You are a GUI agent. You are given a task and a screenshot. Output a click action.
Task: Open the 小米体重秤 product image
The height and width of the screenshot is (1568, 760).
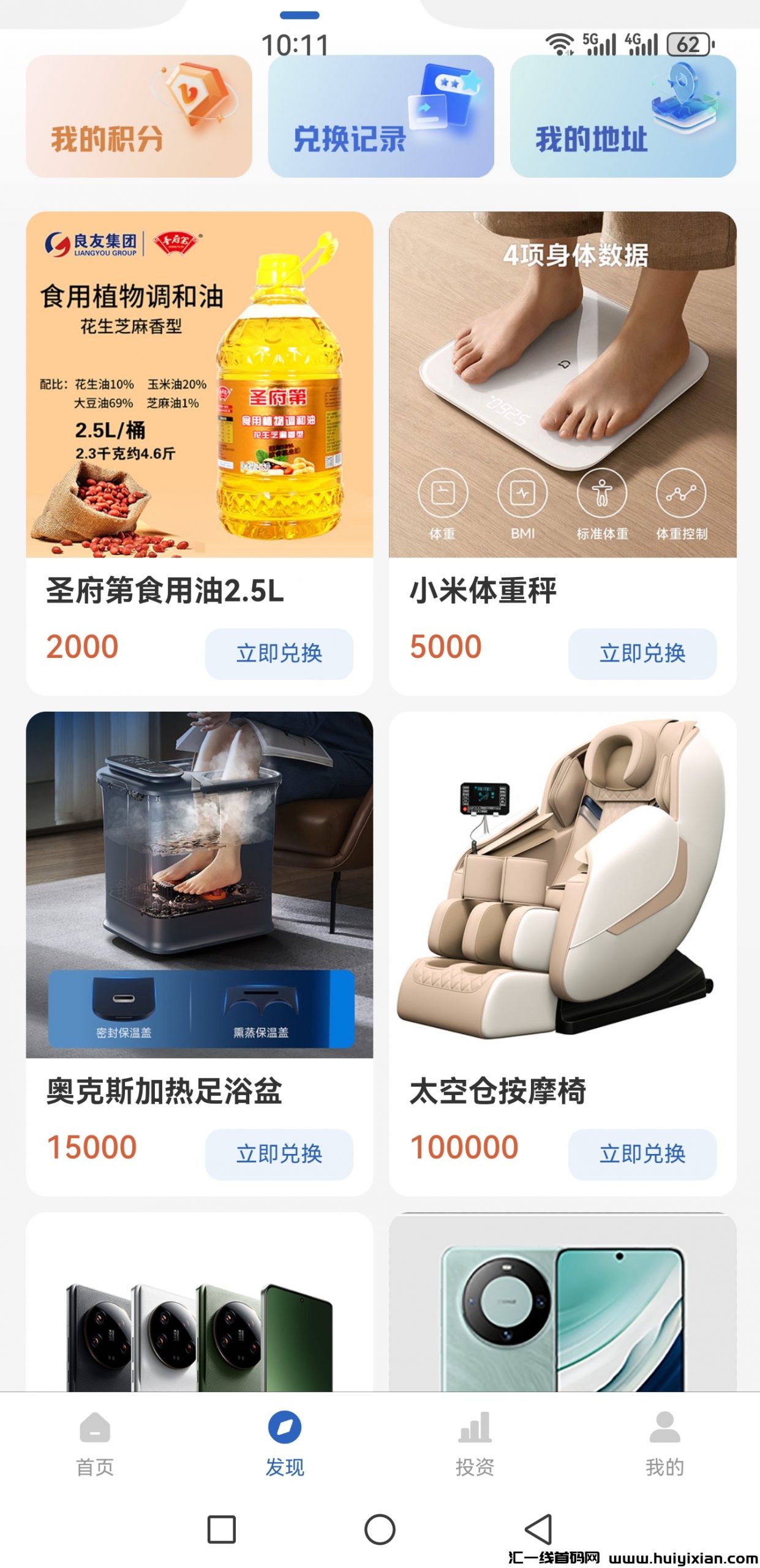click(563, 385)
